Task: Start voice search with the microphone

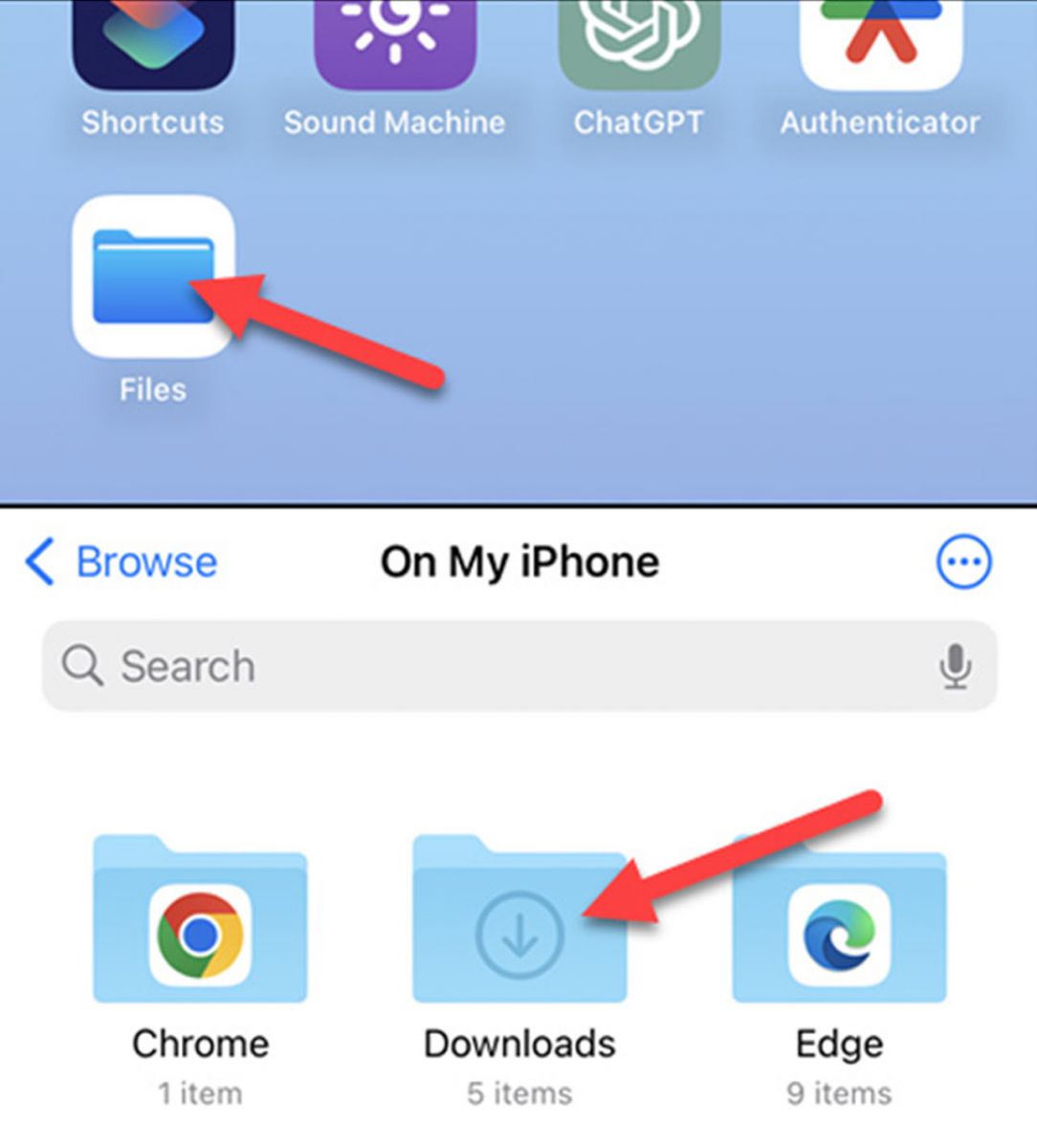Action: (x=955, y=666)
